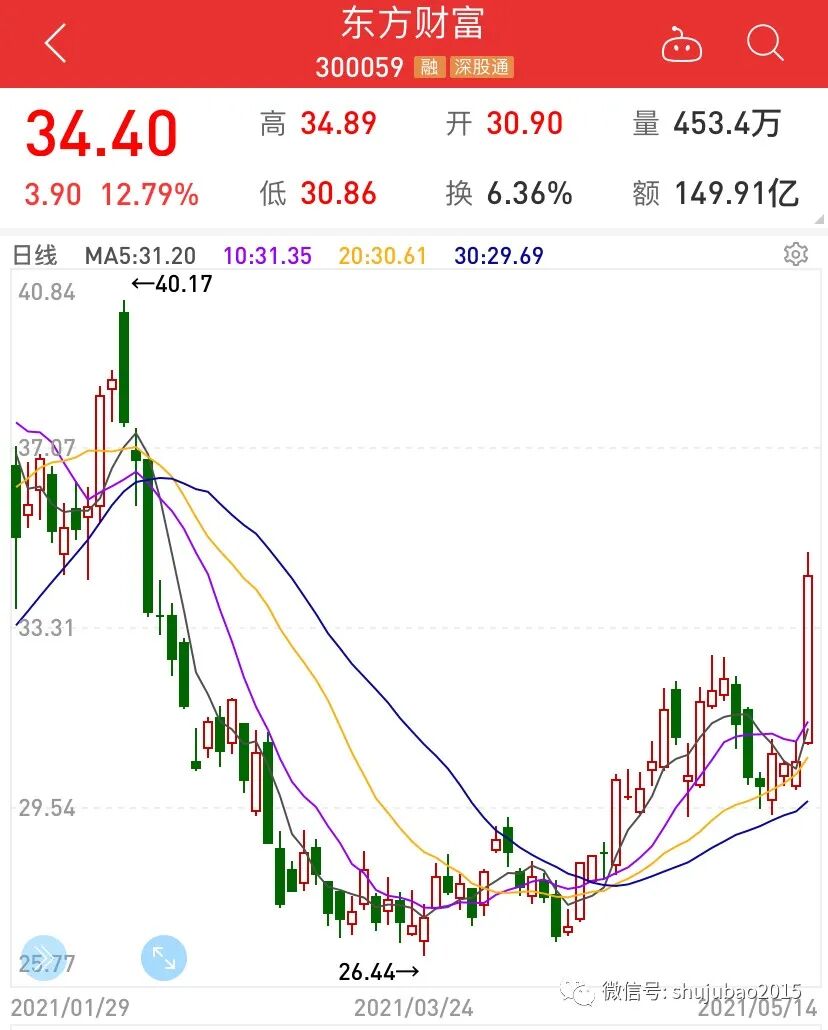Viewport: 828px width, 1030px height.
Task: Go back using the header arrow
Action: coord(55,44)
